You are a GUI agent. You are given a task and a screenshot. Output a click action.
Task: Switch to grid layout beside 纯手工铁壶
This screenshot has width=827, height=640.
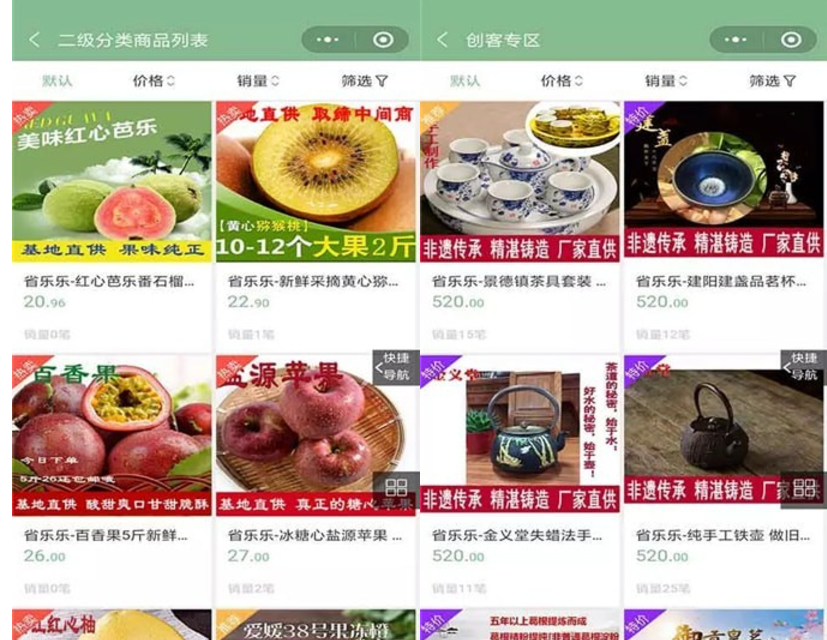pos(803,490)
